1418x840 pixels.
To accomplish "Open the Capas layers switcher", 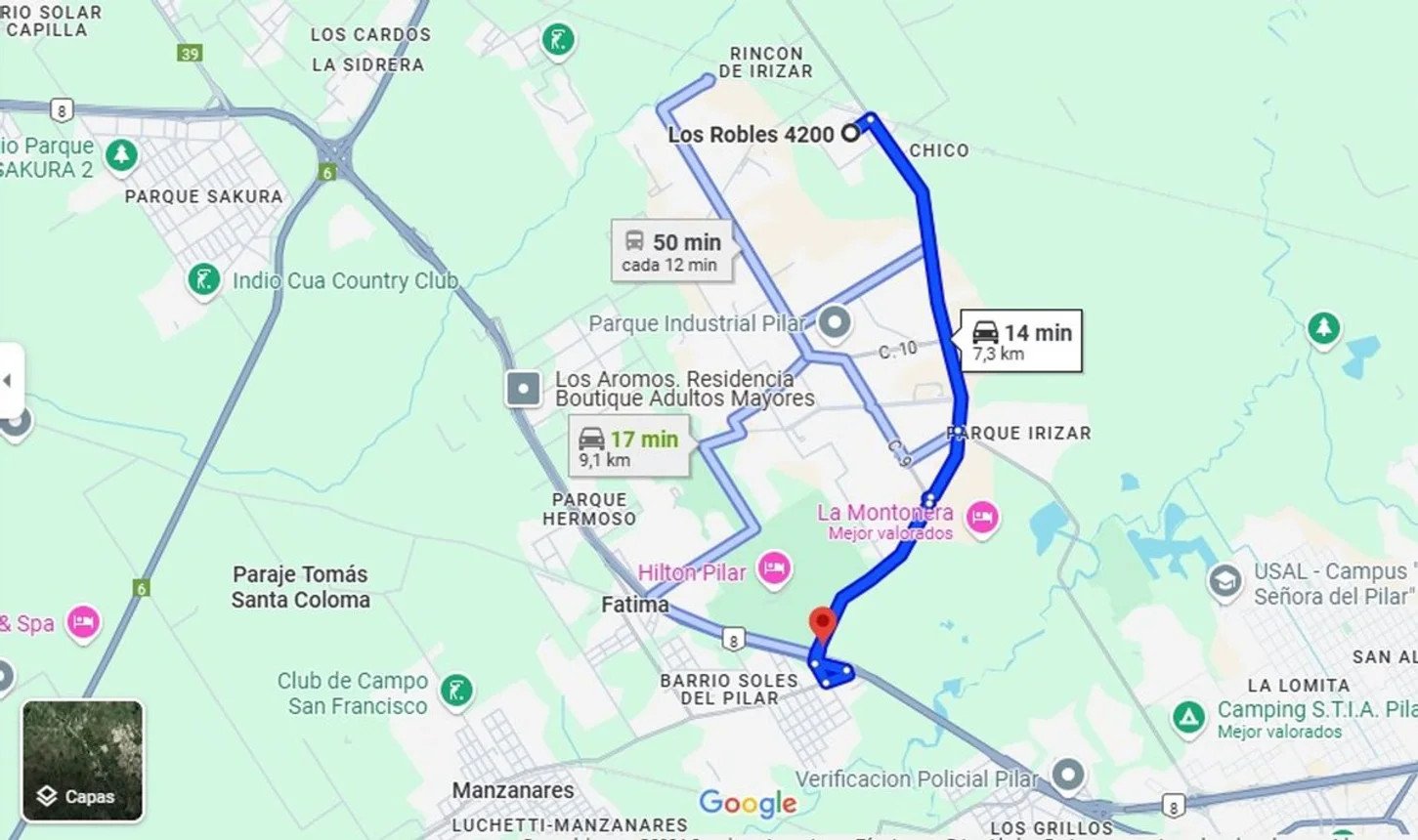I will 82,760.
